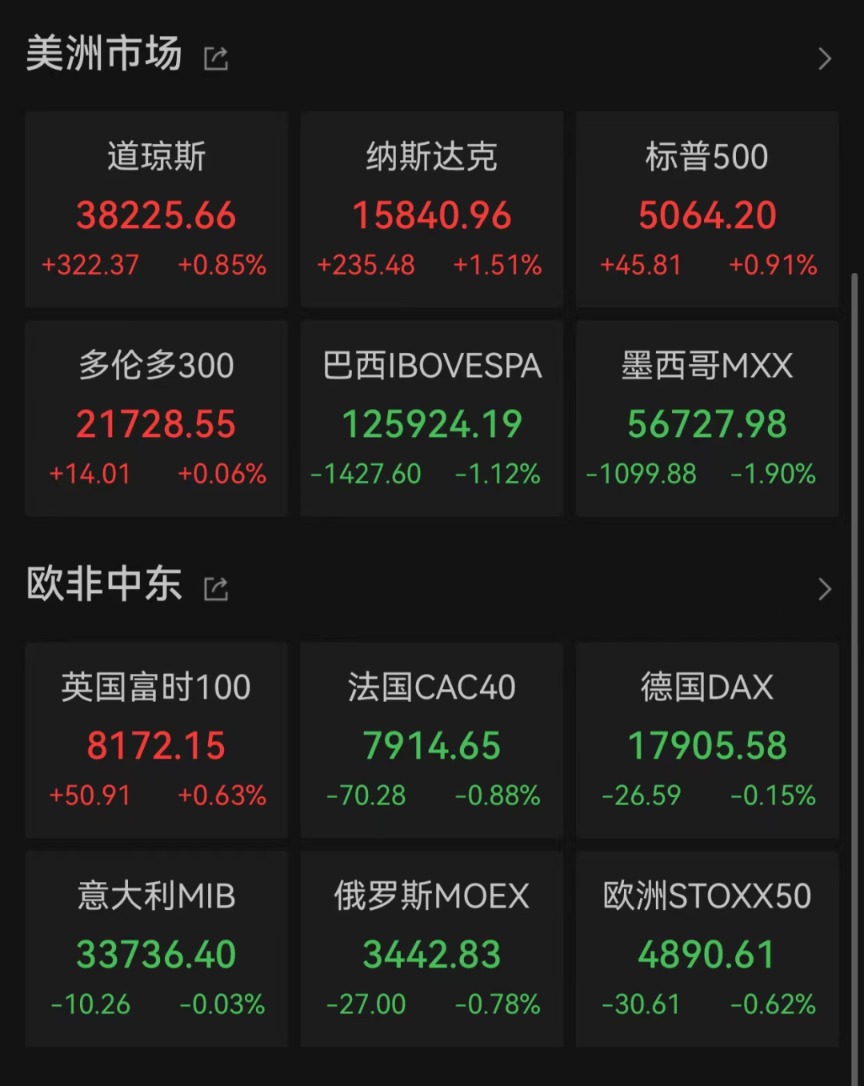Screen dimensions: 864x1086
Task: Share the 欧非中东 section
Action: [x=216, y=588]
